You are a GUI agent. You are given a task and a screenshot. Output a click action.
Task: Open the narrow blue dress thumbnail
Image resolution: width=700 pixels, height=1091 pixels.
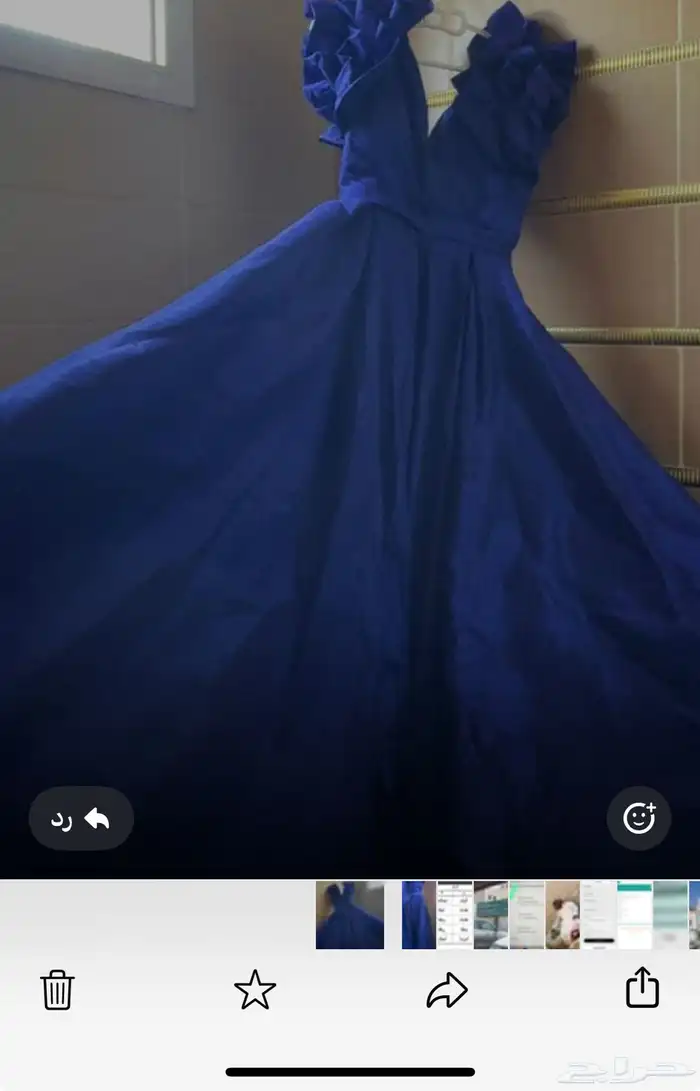418,915
